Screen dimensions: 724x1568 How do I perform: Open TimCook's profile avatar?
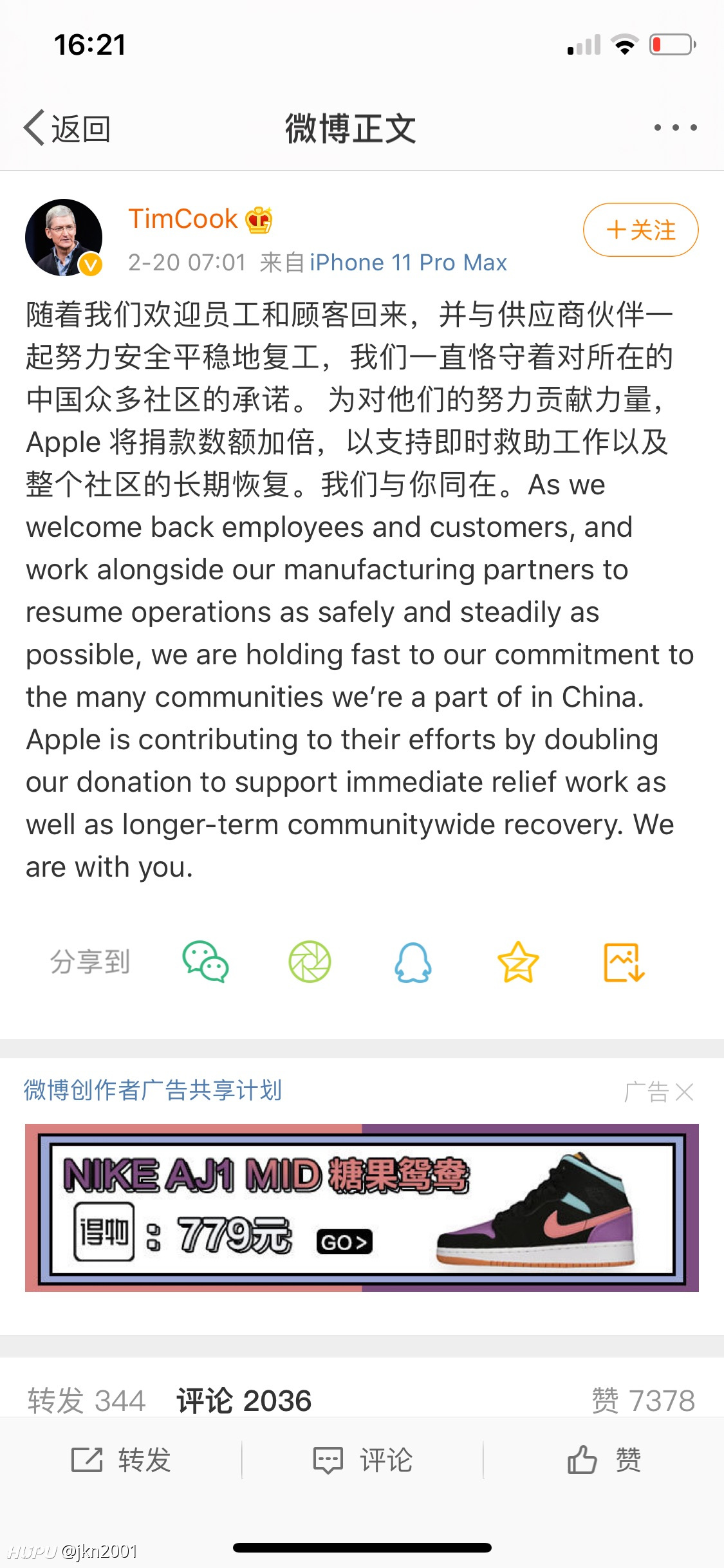64,238
